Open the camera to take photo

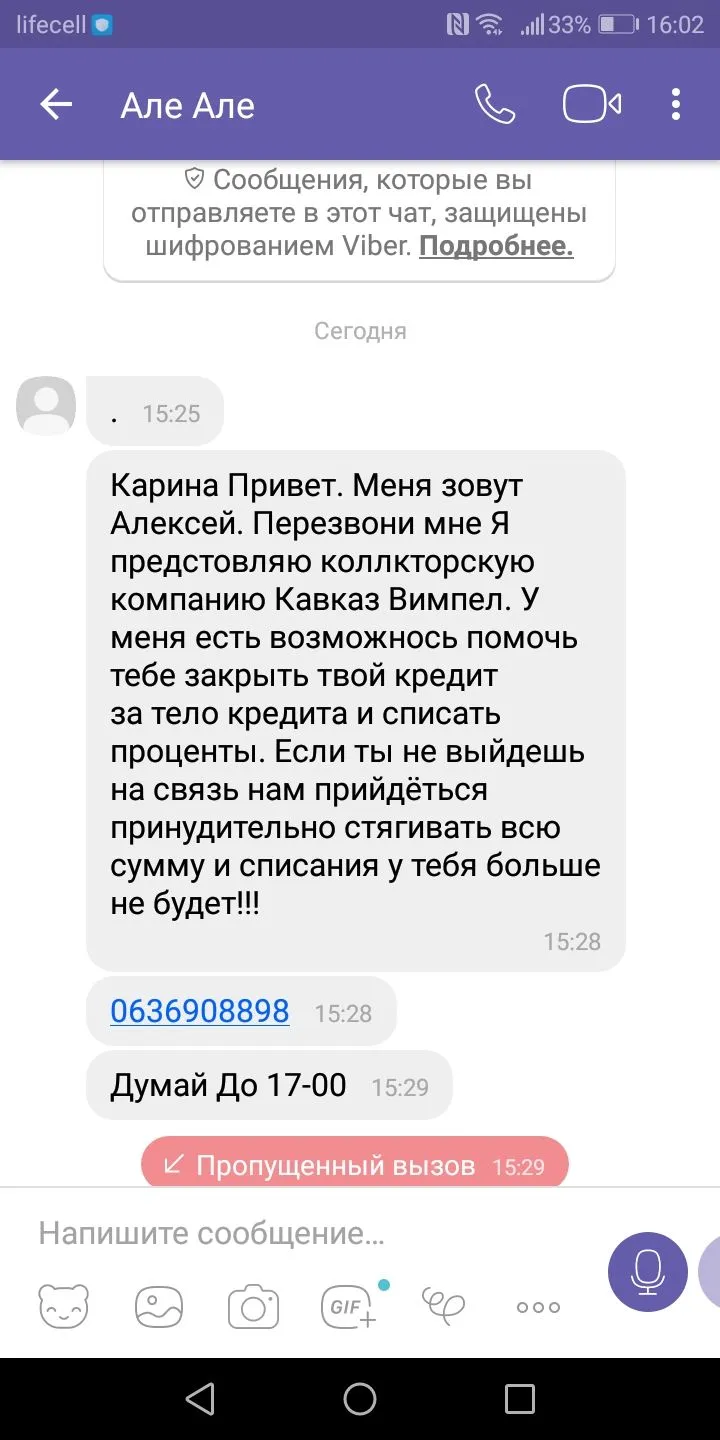253,1306
